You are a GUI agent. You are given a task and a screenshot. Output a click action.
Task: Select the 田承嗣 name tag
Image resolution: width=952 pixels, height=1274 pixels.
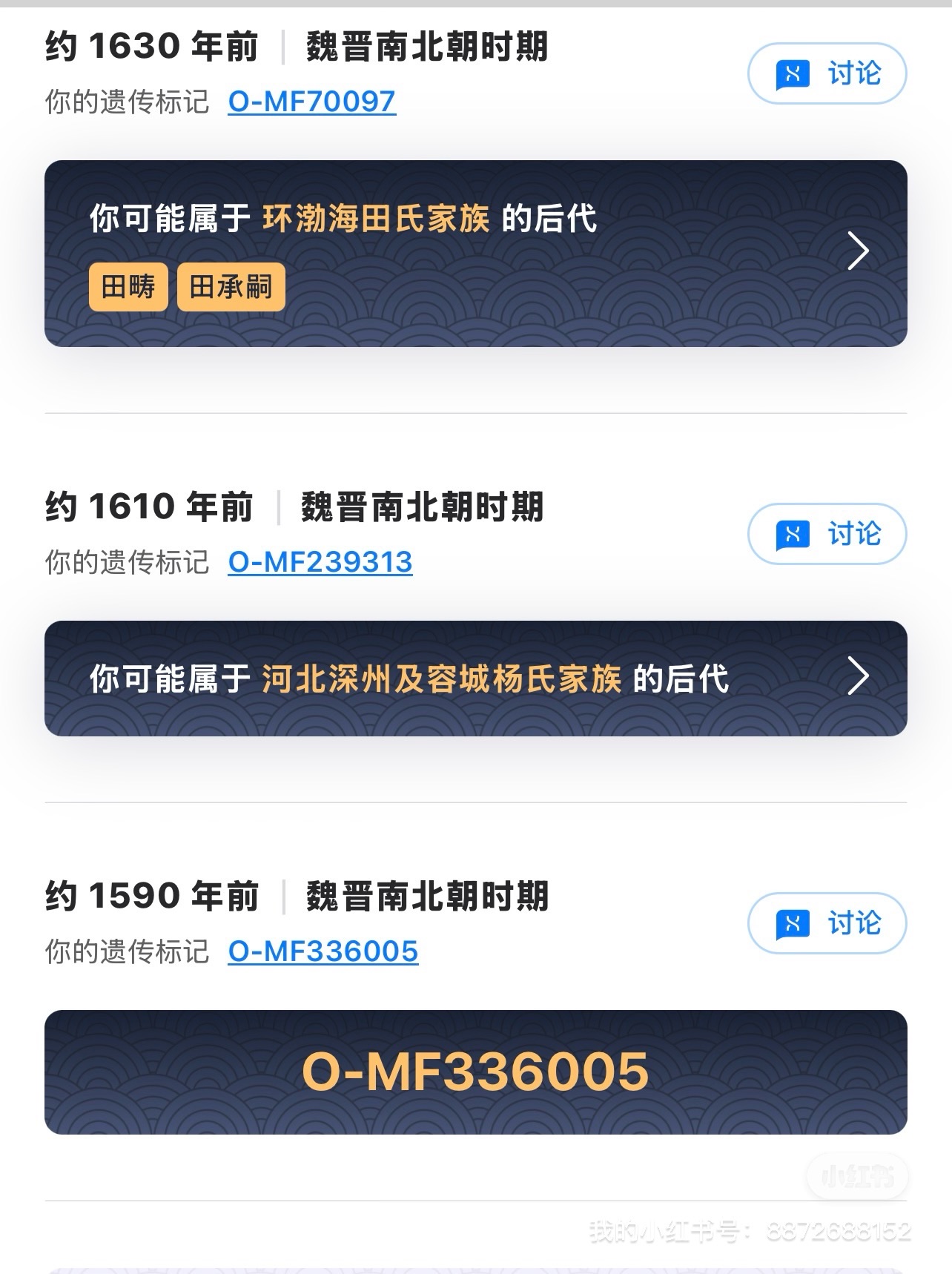[231, 287]
